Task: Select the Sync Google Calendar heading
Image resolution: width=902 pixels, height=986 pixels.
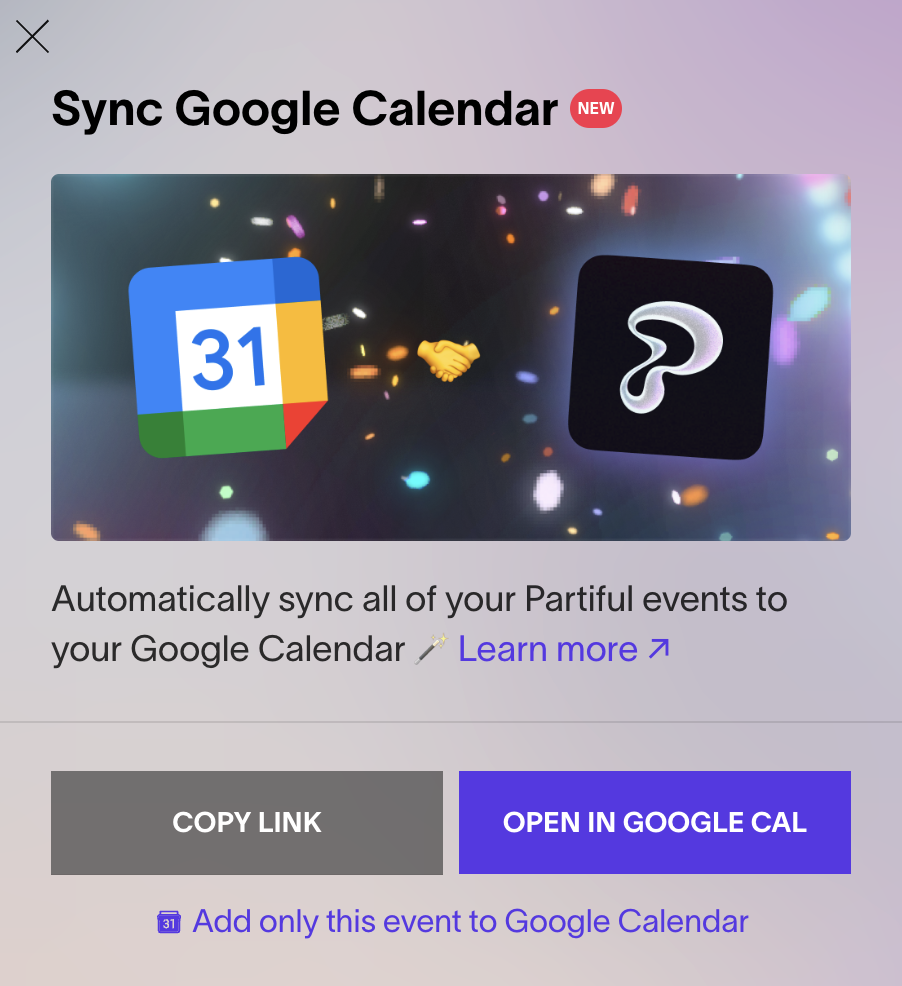Action: click(x=305, y=108)
